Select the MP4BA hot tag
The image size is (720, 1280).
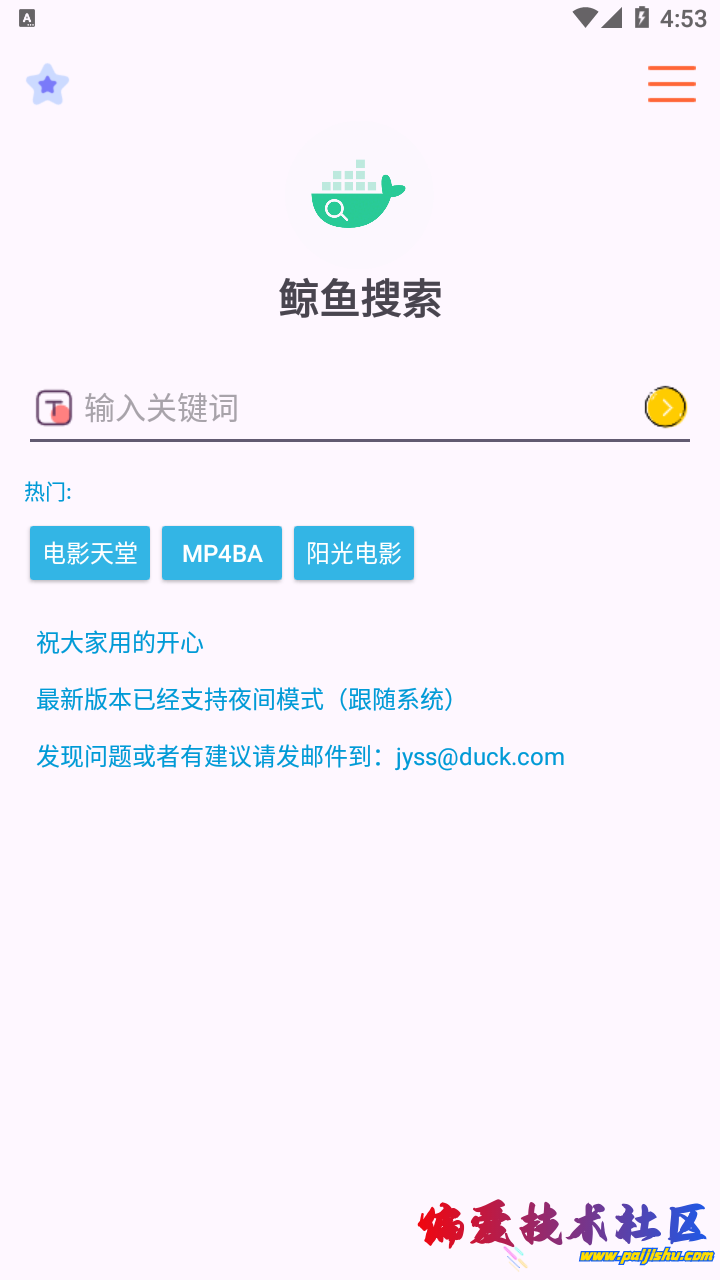click(x=221, y=553)
